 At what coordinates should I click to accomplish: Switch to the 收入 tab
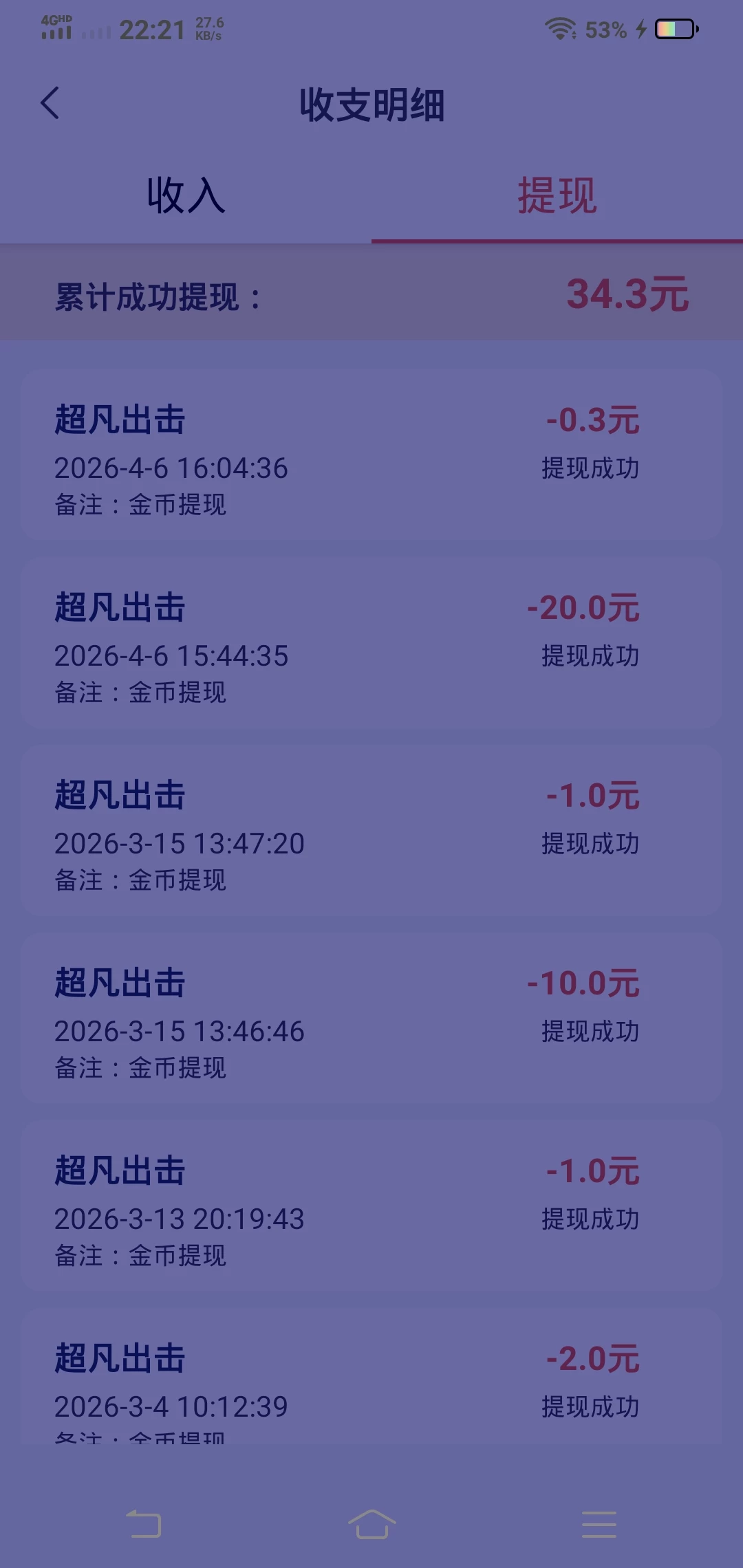[186, 196]
